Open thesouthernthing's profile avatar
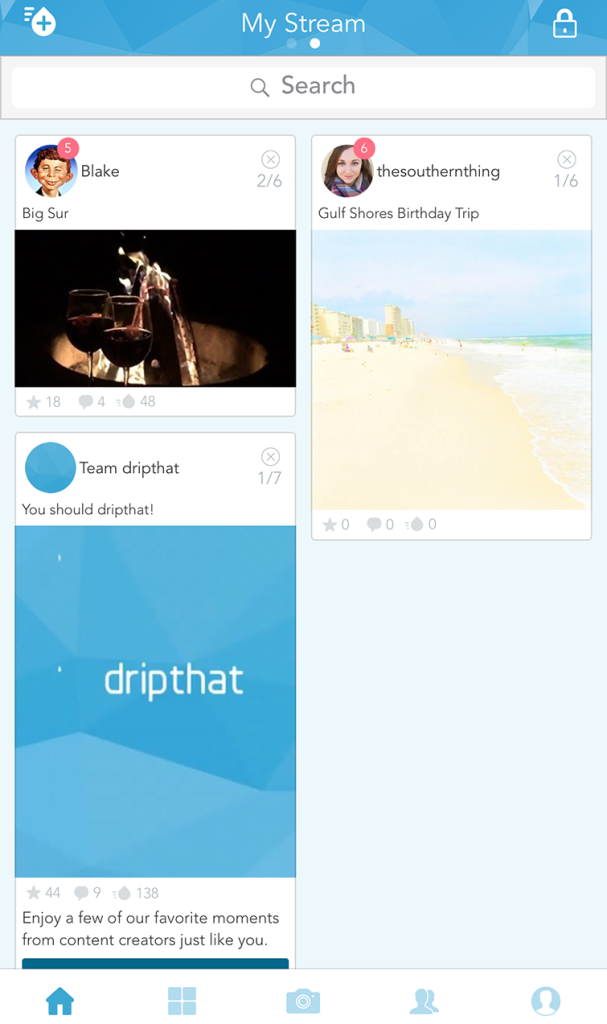607x1024 pixels. [x=347, y=171]
